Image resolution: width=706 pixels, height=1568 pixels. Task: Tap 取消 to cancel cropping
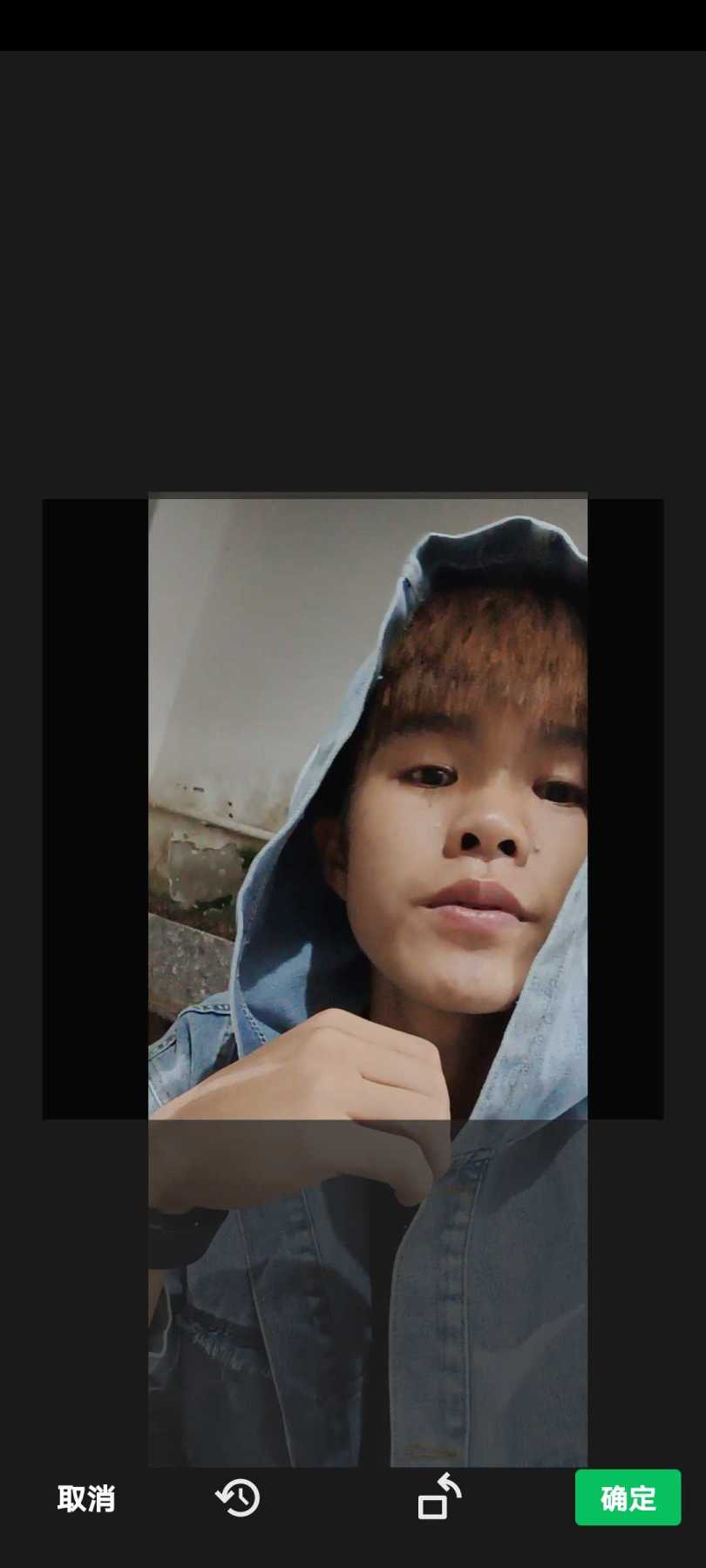pyautogui.click(x=86, y=1498)
